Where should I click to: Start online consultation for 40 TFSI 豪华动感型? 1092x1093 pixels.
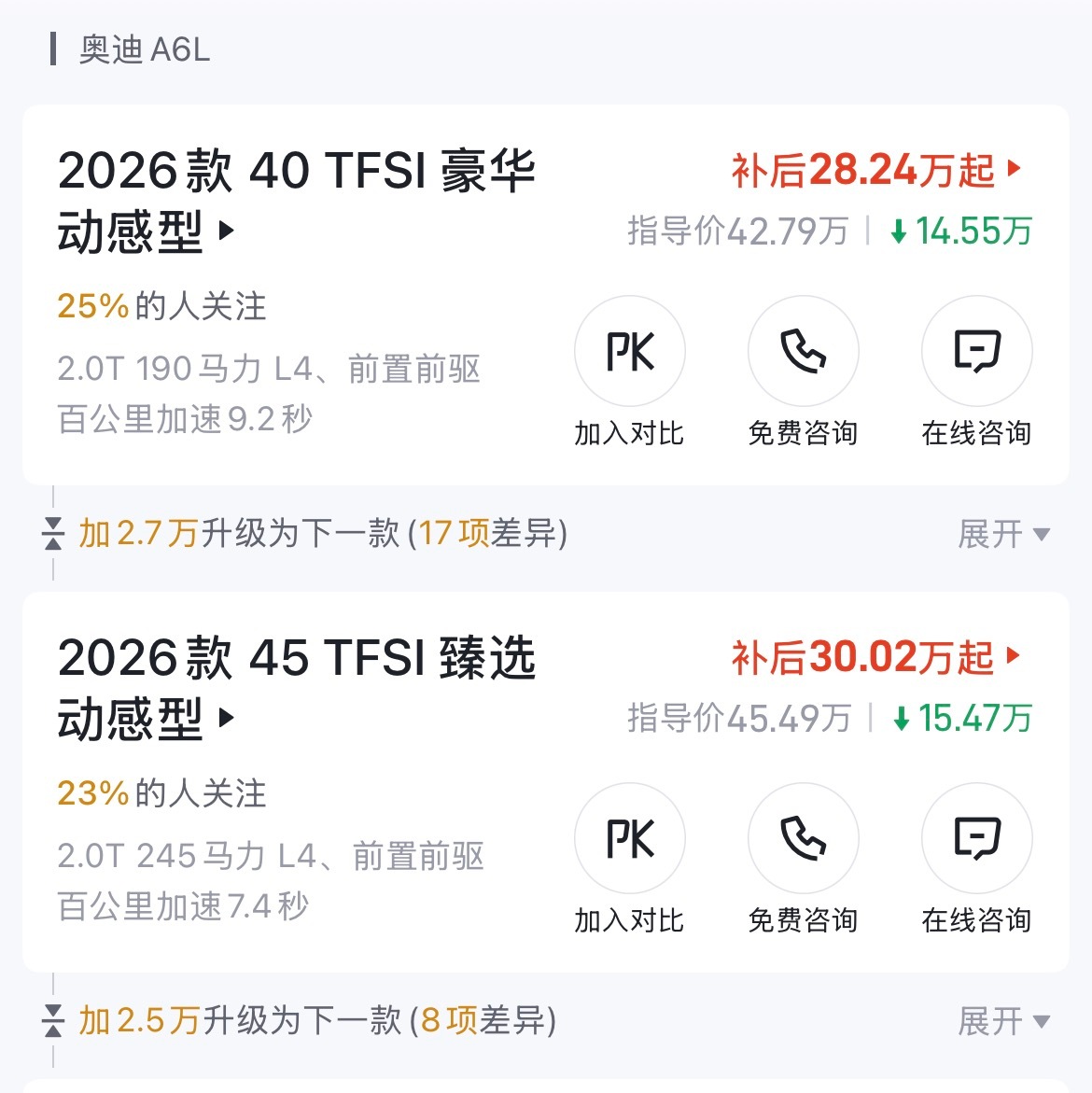976,353
